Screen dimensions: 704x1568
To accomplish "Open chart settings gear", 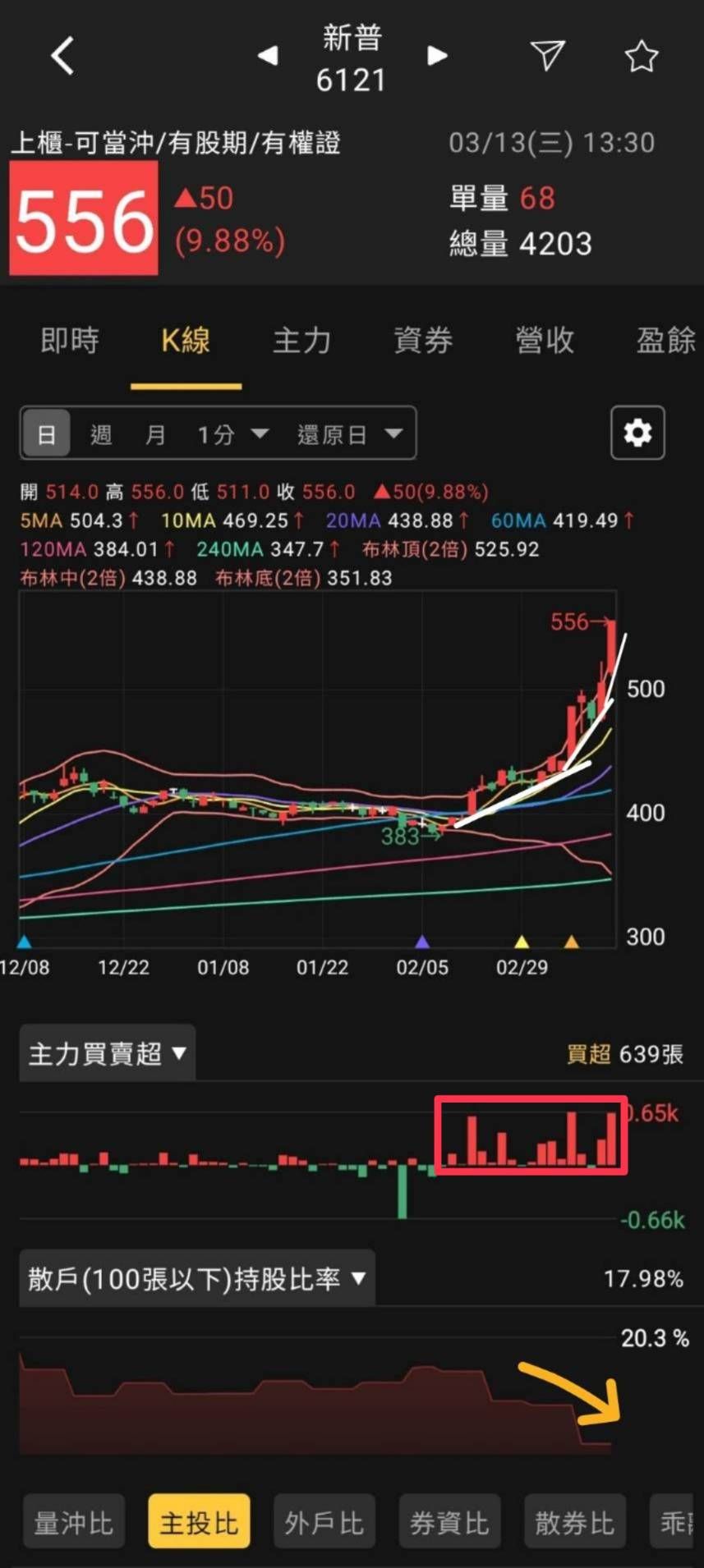I will [637, 433].
